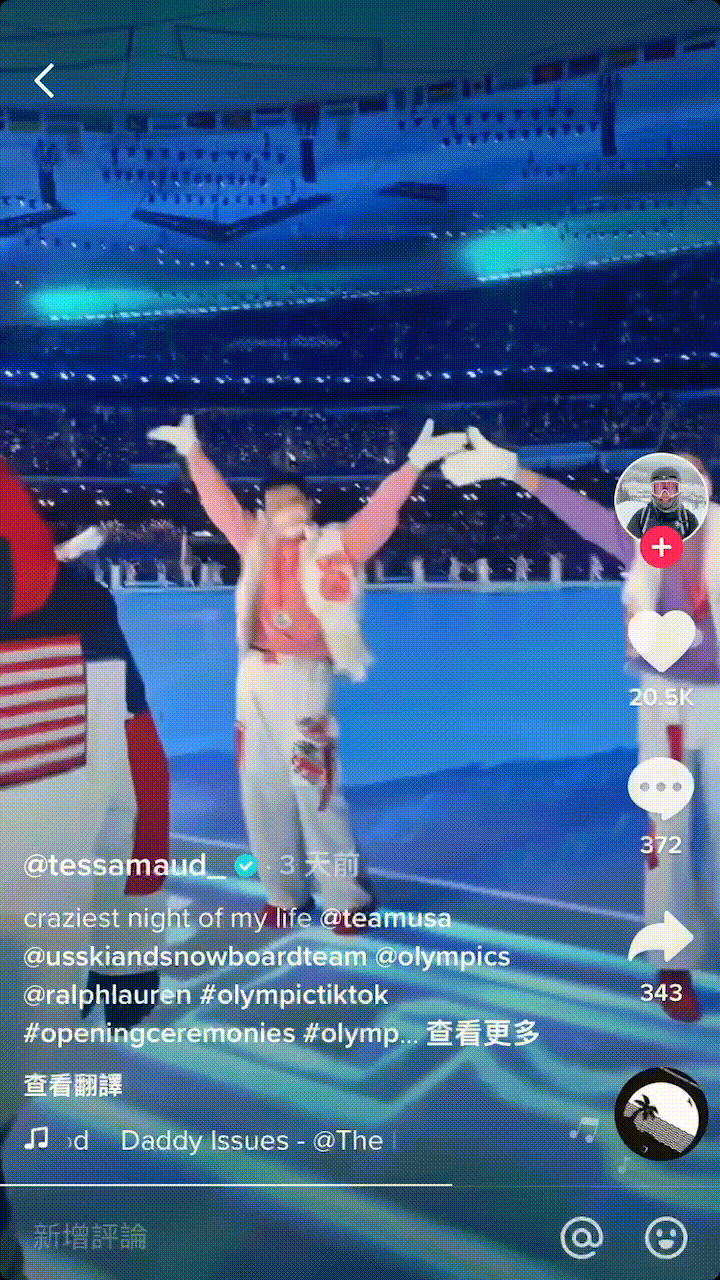Expand the caption with 查看更多

(x=483, y=1033)
